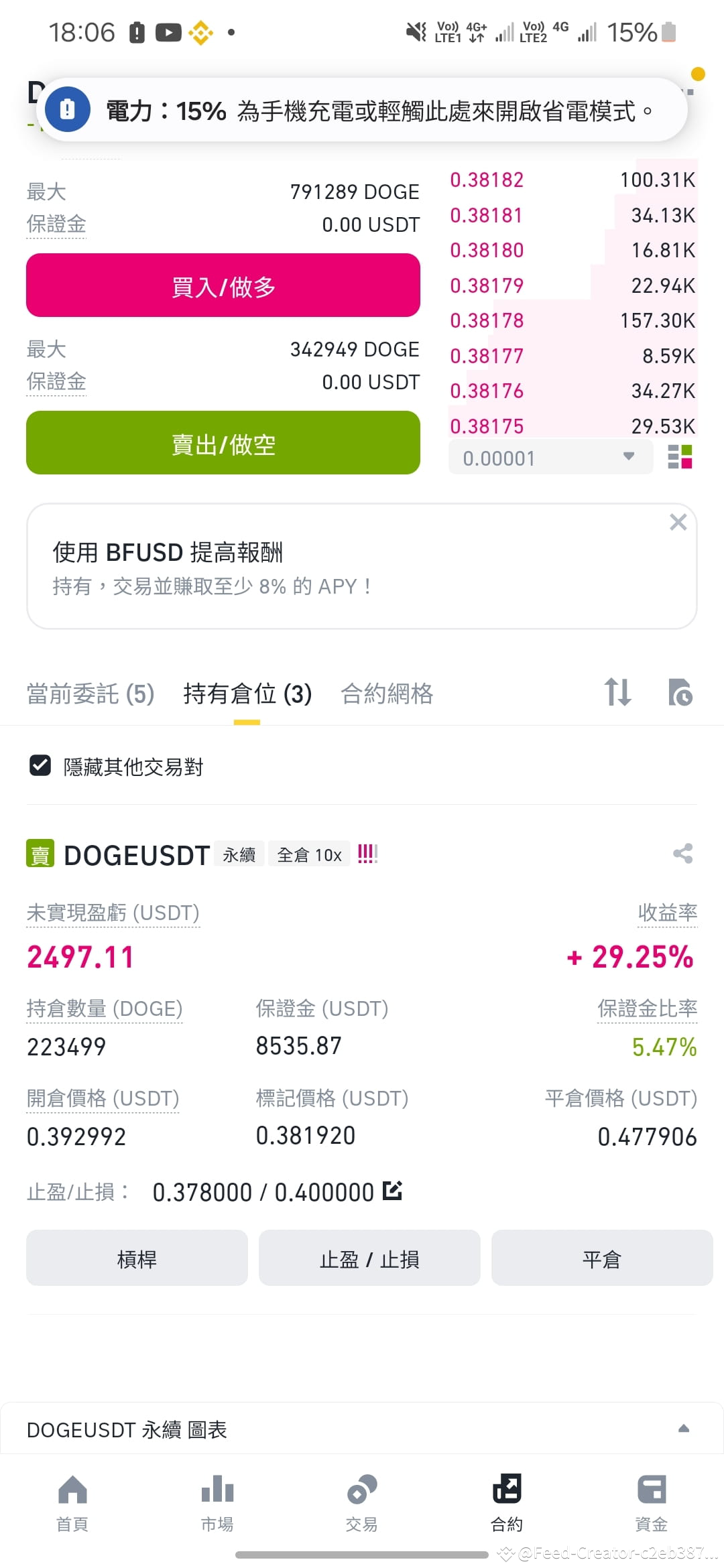Uncheck 隱藏其他交易對 checkbox
The height and width of the screenshot is (1568, 724).
click(40, 766)
